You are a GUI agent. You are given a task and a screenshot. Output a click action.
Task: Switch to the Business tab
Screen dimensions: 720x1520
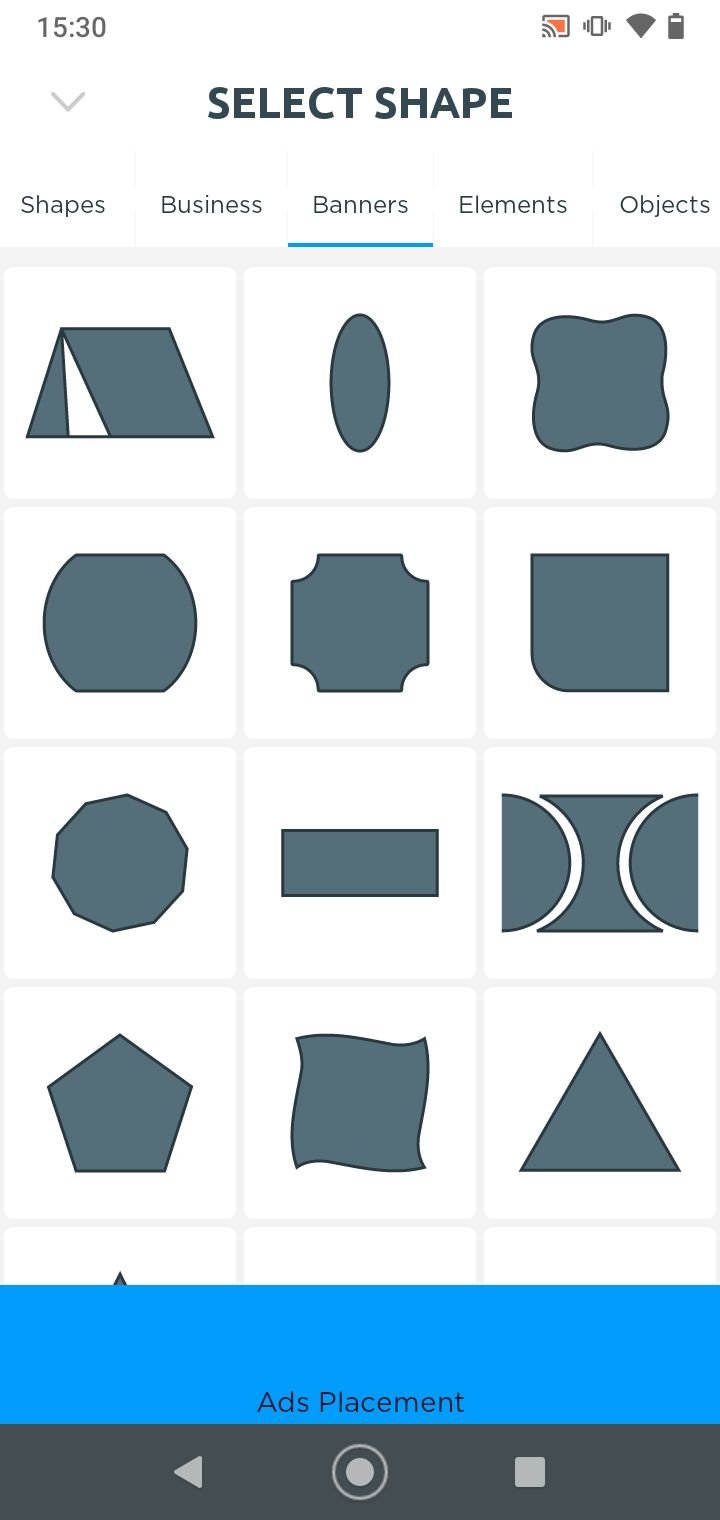click(x=211, y=205)
